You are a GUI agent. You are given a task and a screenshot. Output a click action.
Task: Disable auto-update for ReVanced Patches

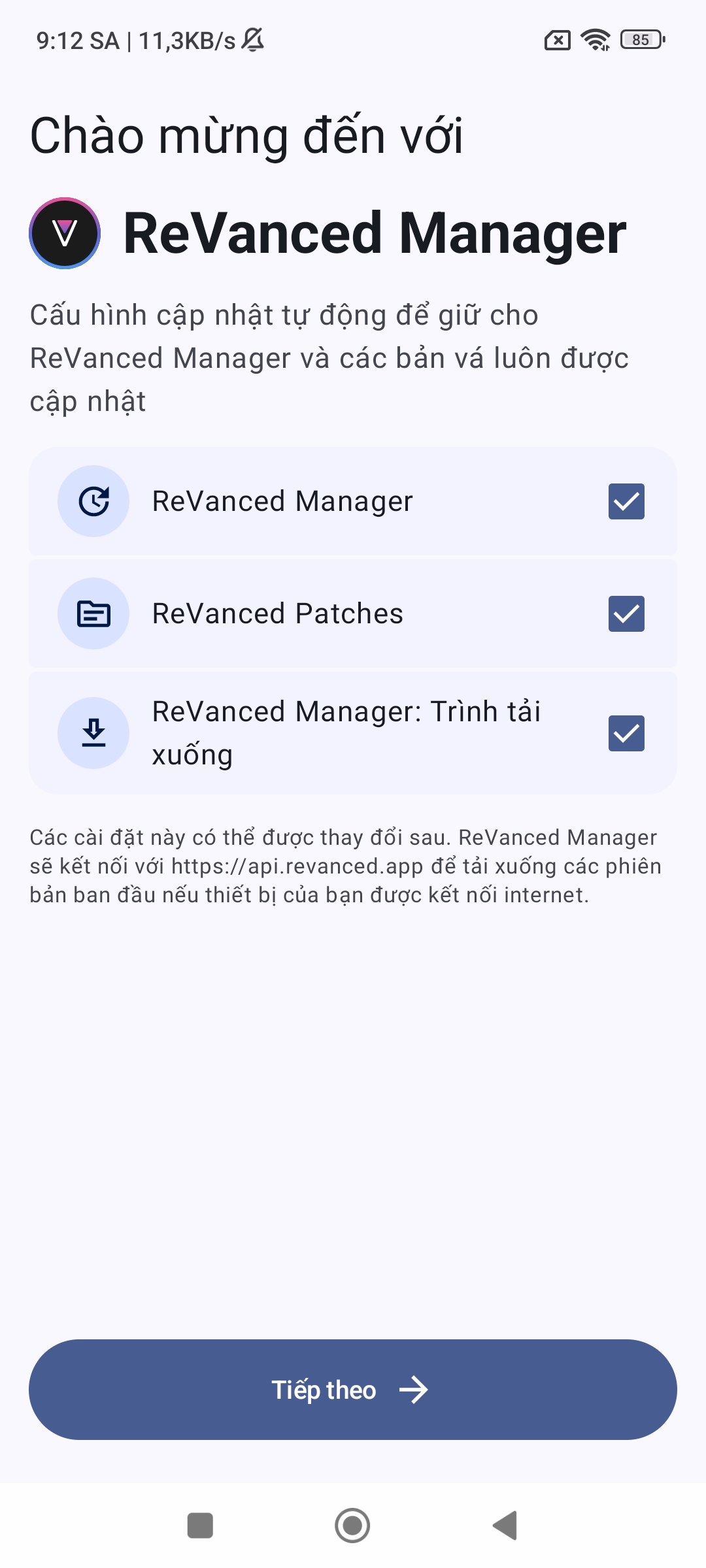(x=626, y=613)
